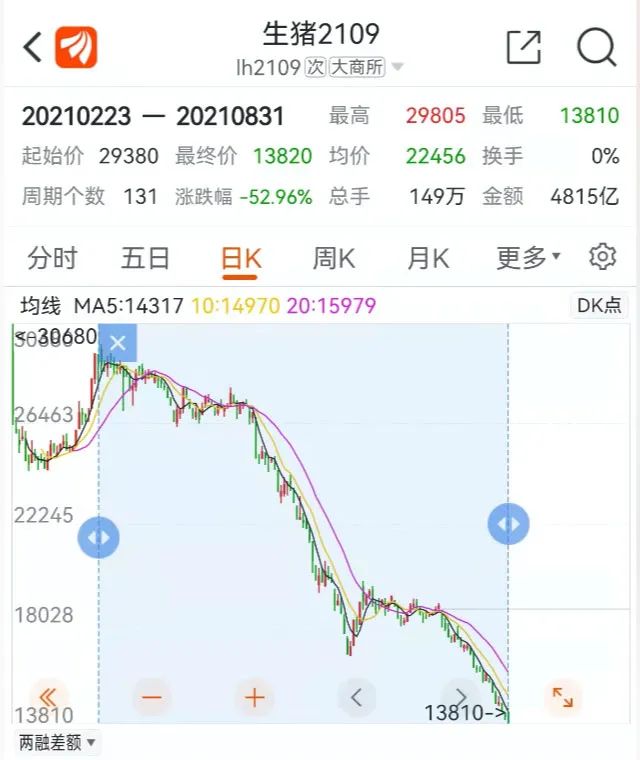
Task: Zoom in the K-line chart
Action: tap(254, 697)
